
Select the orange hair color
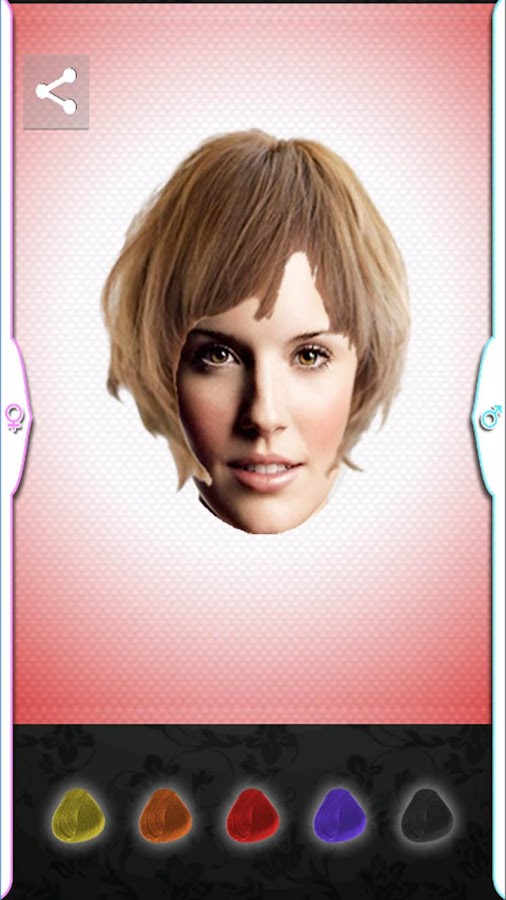click(x=166, y=815)
